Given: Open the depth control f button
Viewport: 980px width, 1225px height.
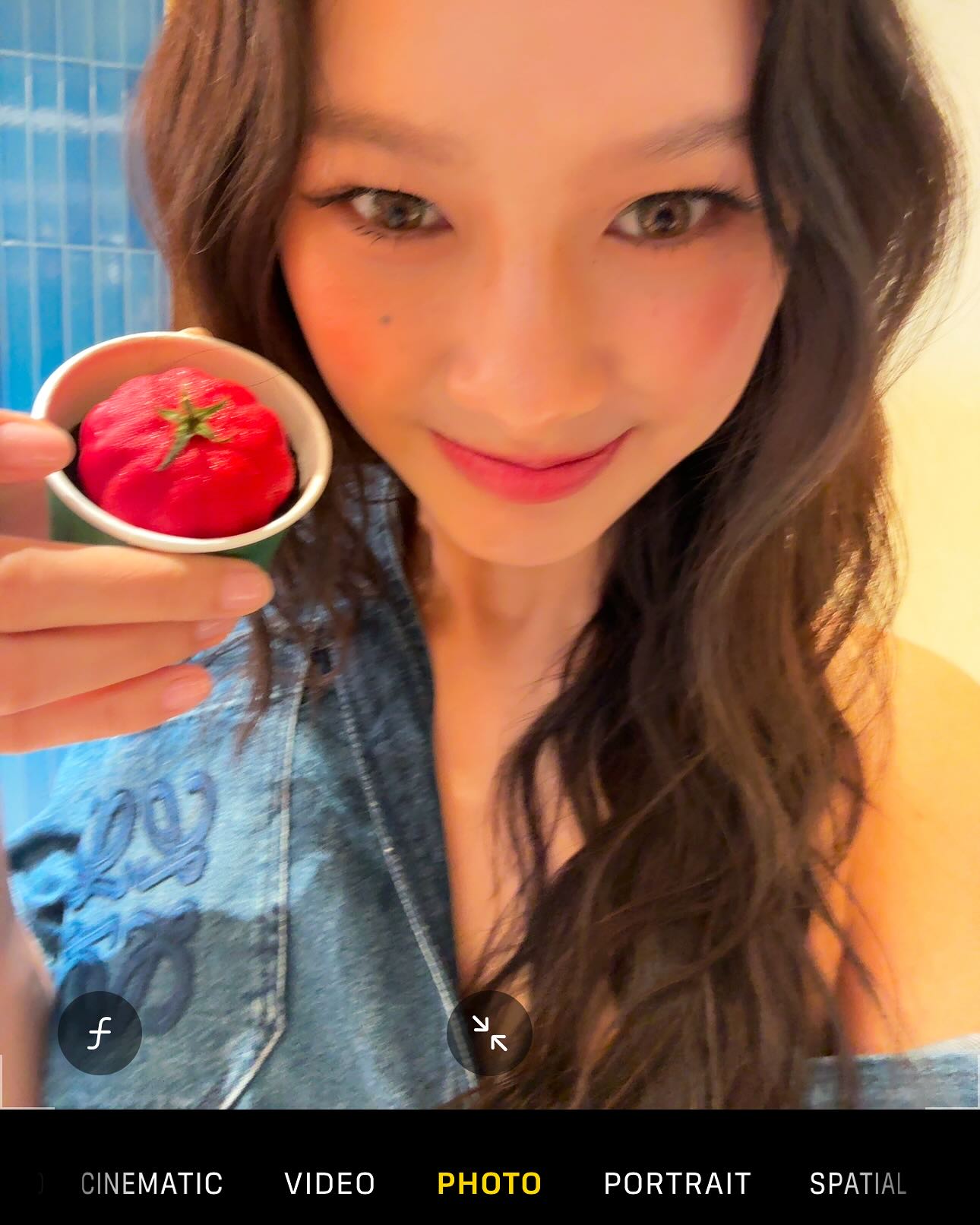Looking at the screenshot, I should pyautogui.click(x=100, y=1033).
